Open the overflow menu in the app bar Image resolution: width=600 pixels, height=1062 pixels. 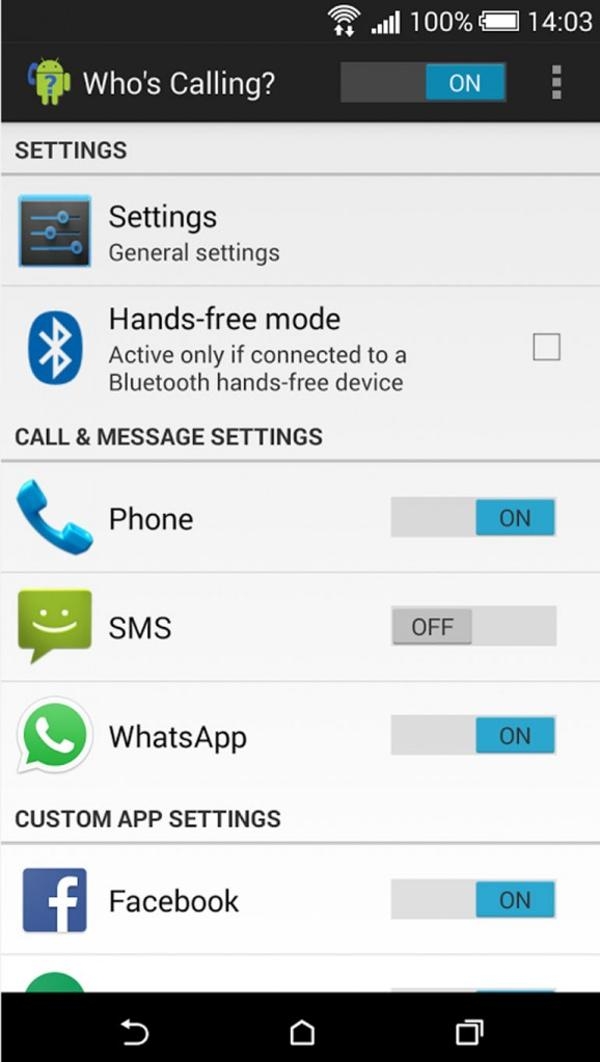pos(556,83)
